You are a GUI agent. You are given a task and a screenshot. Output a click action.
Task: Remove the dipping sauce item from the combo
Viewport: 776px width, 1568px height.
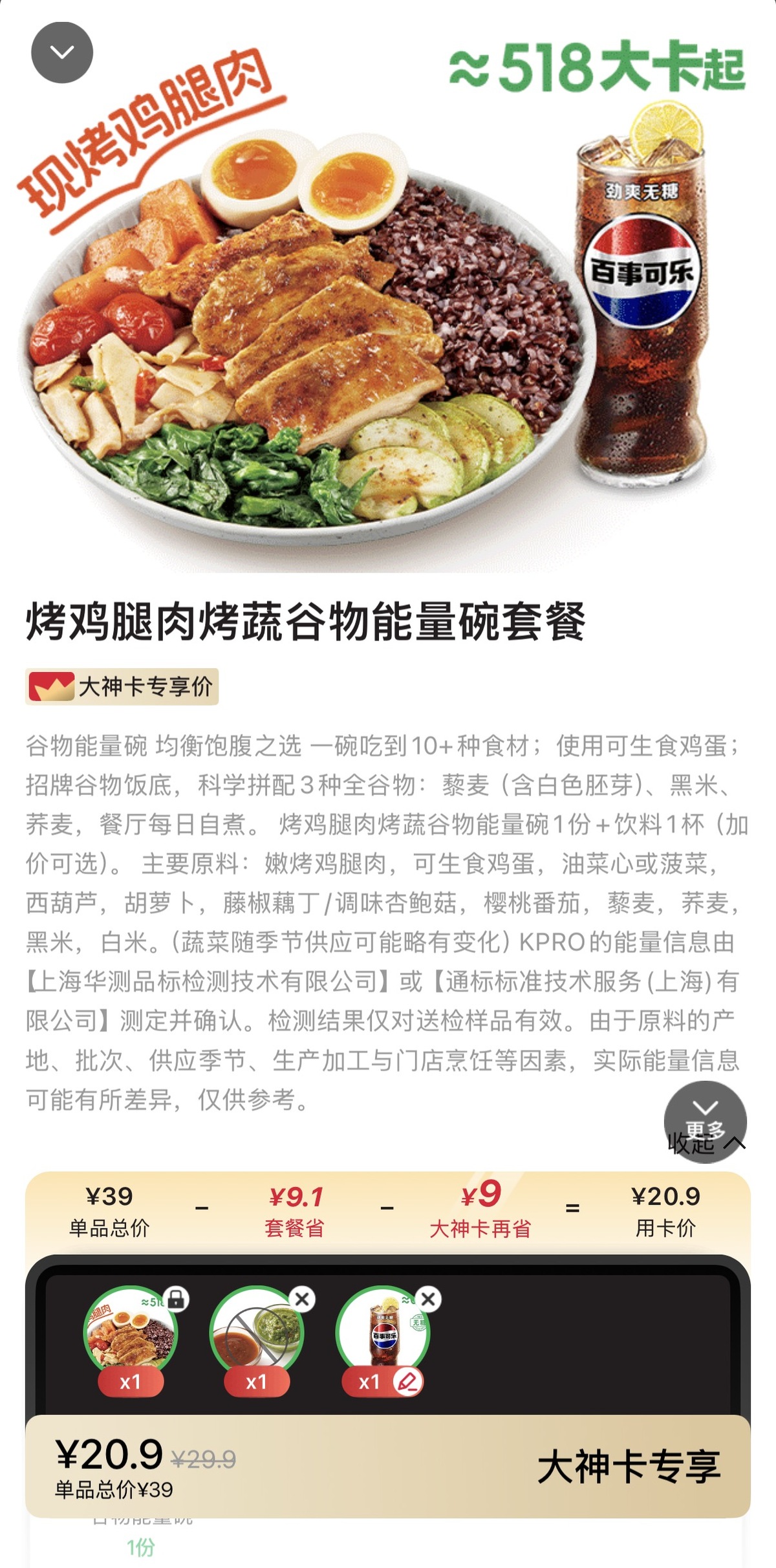tap(302, 1298)
